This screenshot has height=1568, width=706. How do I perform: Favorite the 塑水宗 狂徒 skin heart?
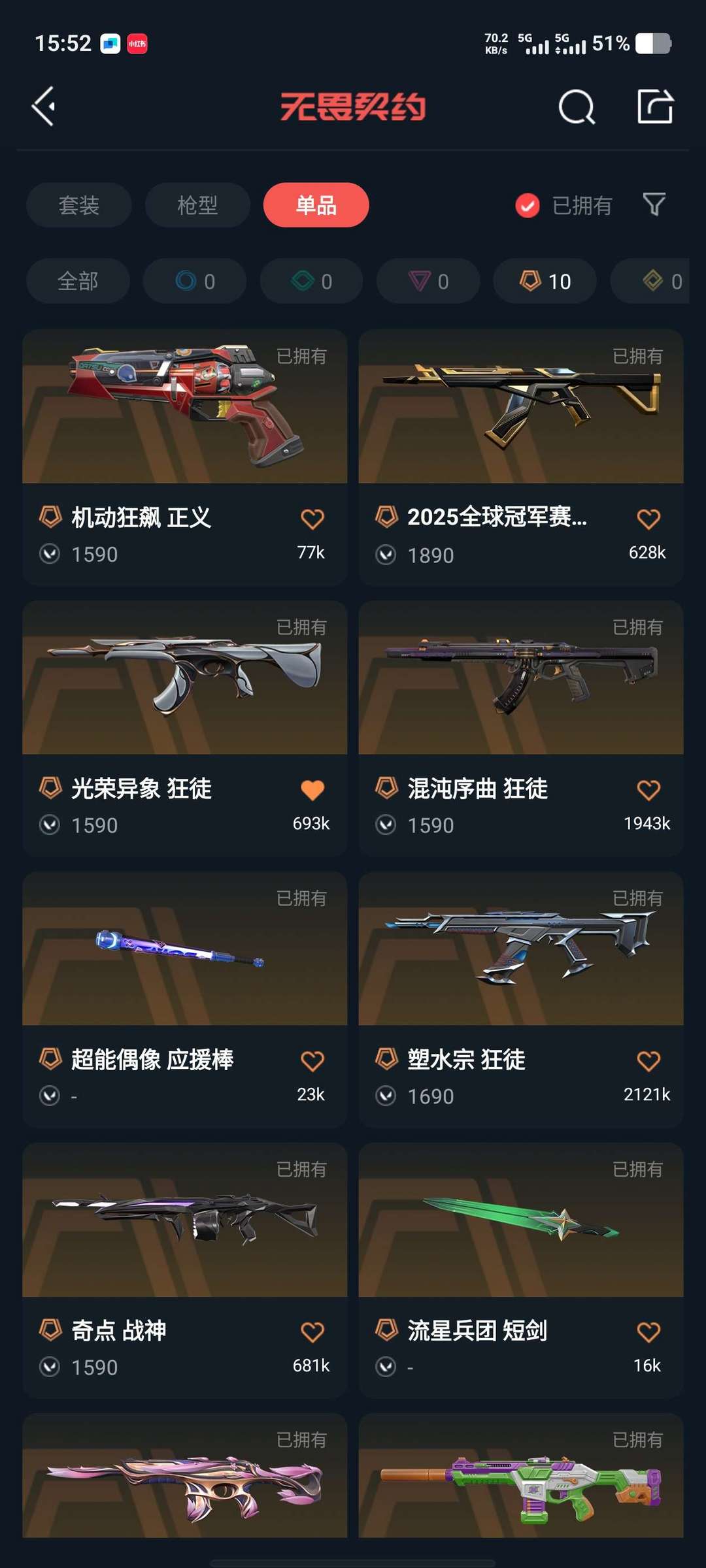pos(649,1060)
